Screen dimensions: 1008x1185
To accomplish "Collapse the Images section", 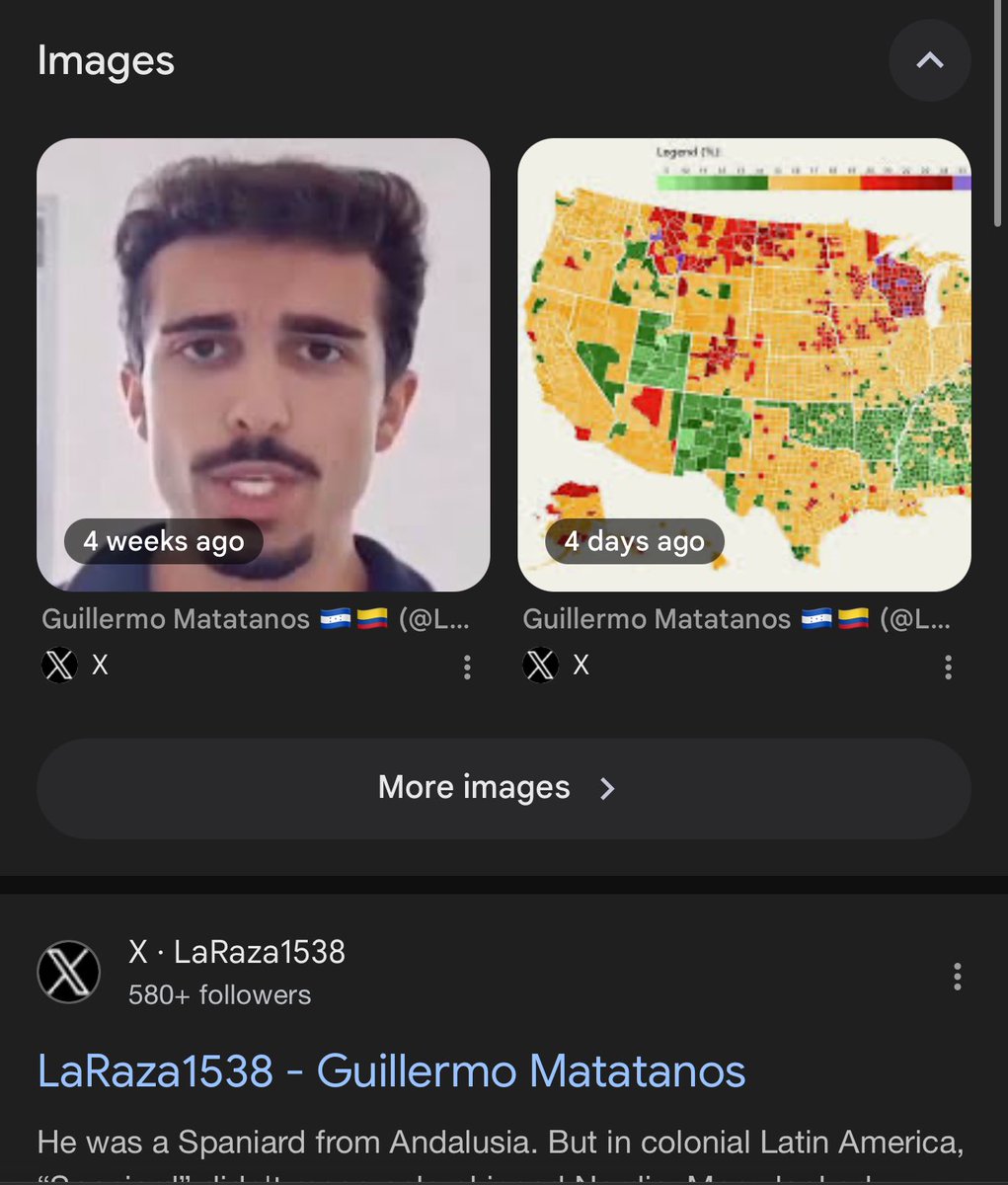I will (x=929, y=61).
